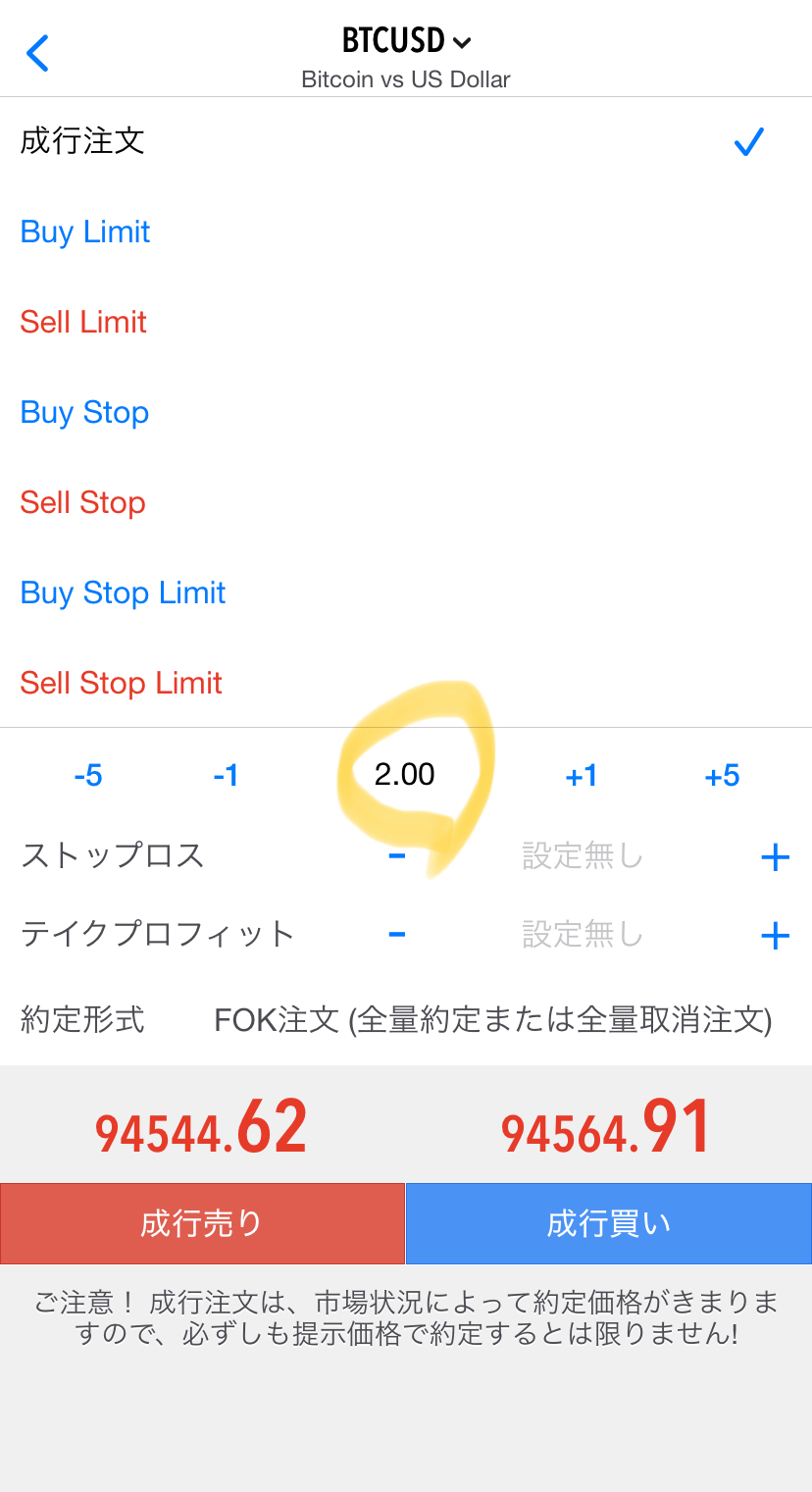Choose the Sell Limit order type
The image size is (812, 1492).
83,323
